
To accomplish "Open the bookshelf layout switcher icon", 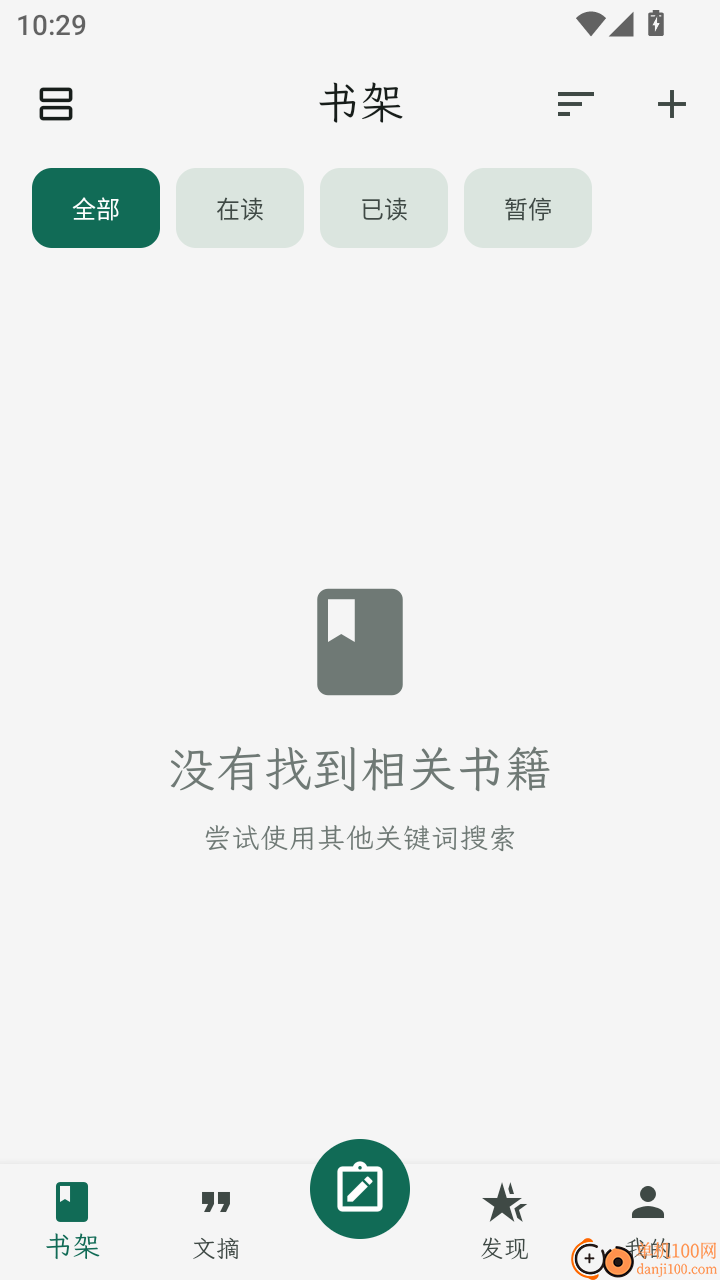I will pyautogui.click(x=57, y=103).
